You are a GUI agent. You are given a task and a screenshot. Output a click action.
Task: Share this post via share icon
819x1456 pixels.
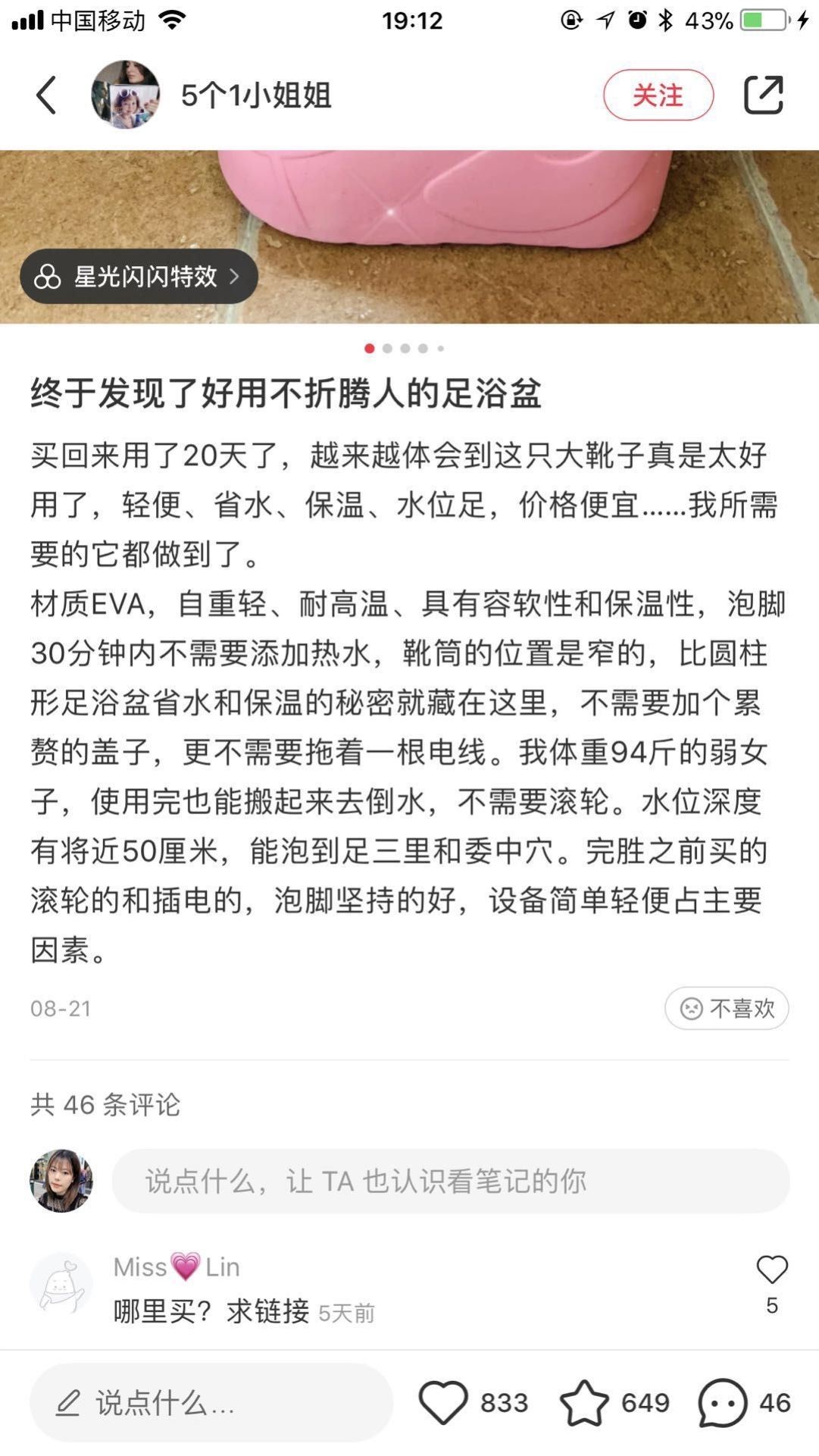pos(763,96)
